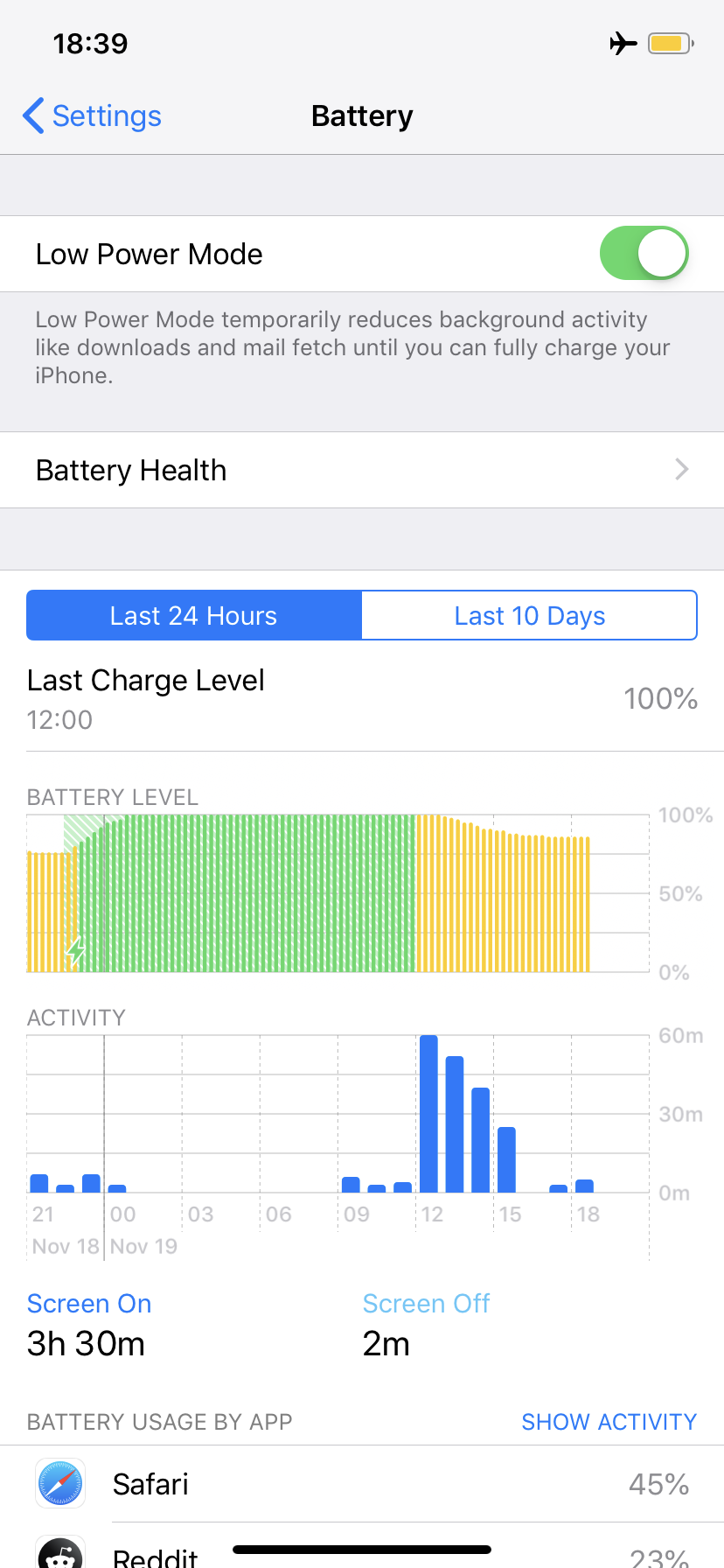Turn off Low Power Mode
The width and height of the screenshot is (724, 1568).
point(644,254)
